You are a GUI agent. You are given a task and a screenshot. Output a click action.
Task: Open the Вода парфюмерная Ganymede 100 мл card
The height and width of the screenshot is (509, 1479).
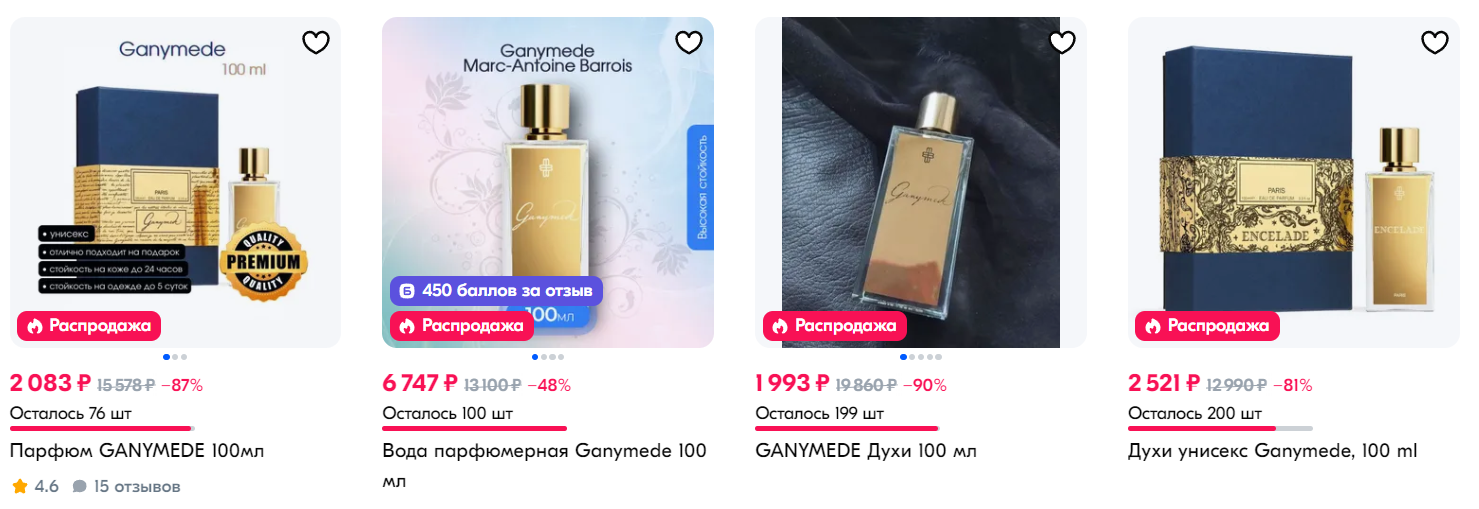click(x=544, y=451)
